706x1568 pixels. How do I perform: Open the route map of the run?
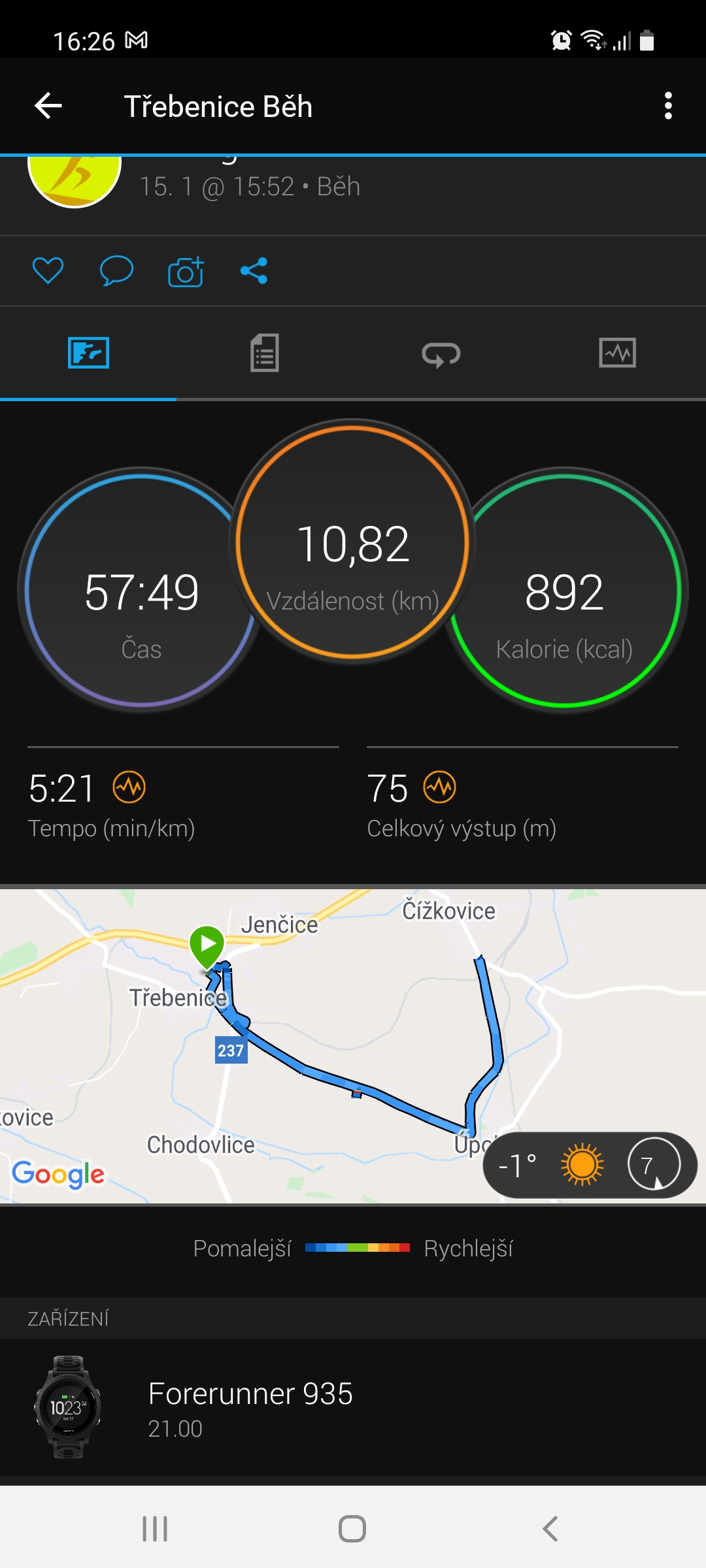(x=353, y=1046)
